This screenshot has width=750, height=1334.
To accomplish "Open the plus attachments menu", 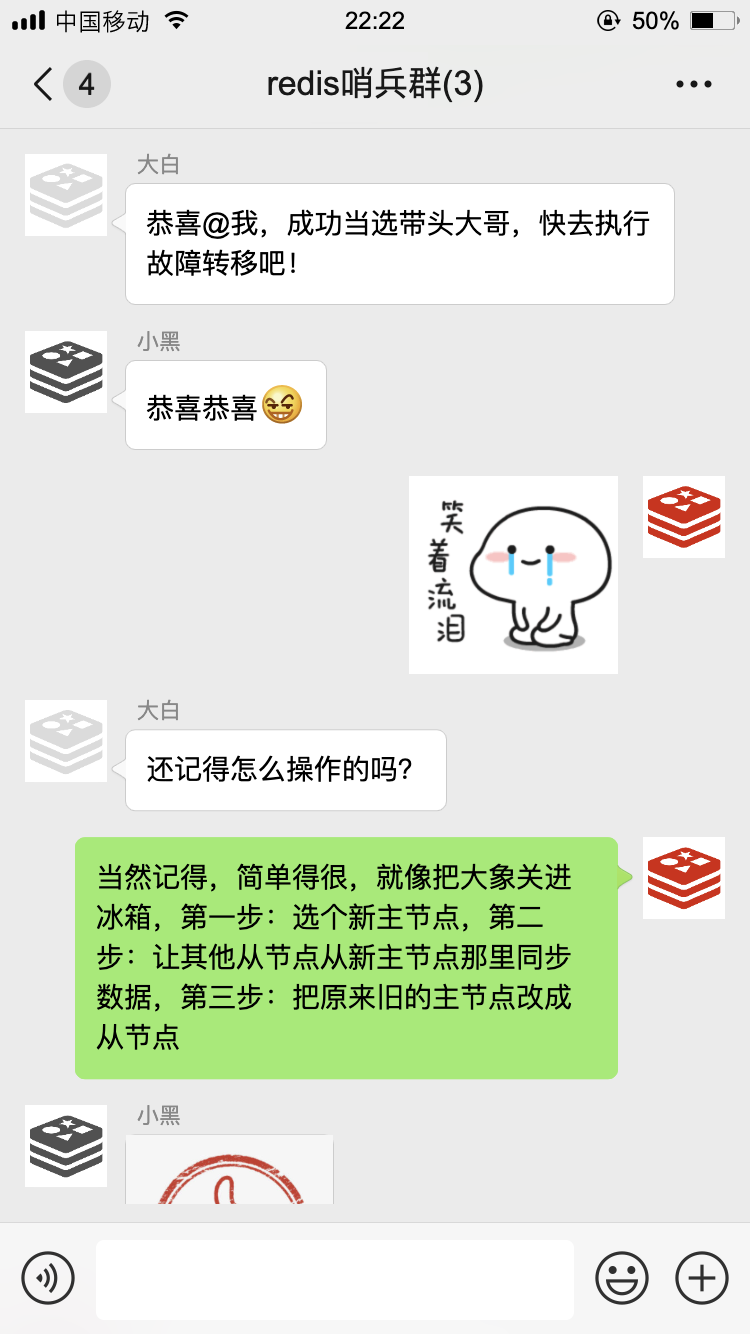I will (702, 1278).
